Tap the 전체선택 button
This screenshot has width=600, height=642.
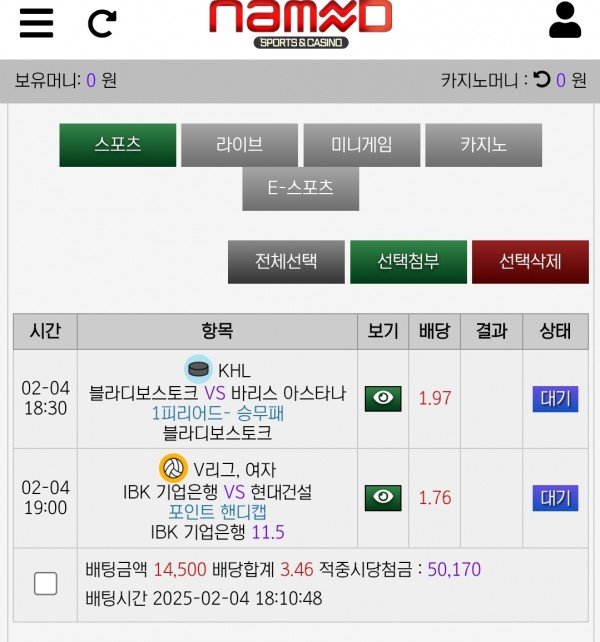pos(286,262)
